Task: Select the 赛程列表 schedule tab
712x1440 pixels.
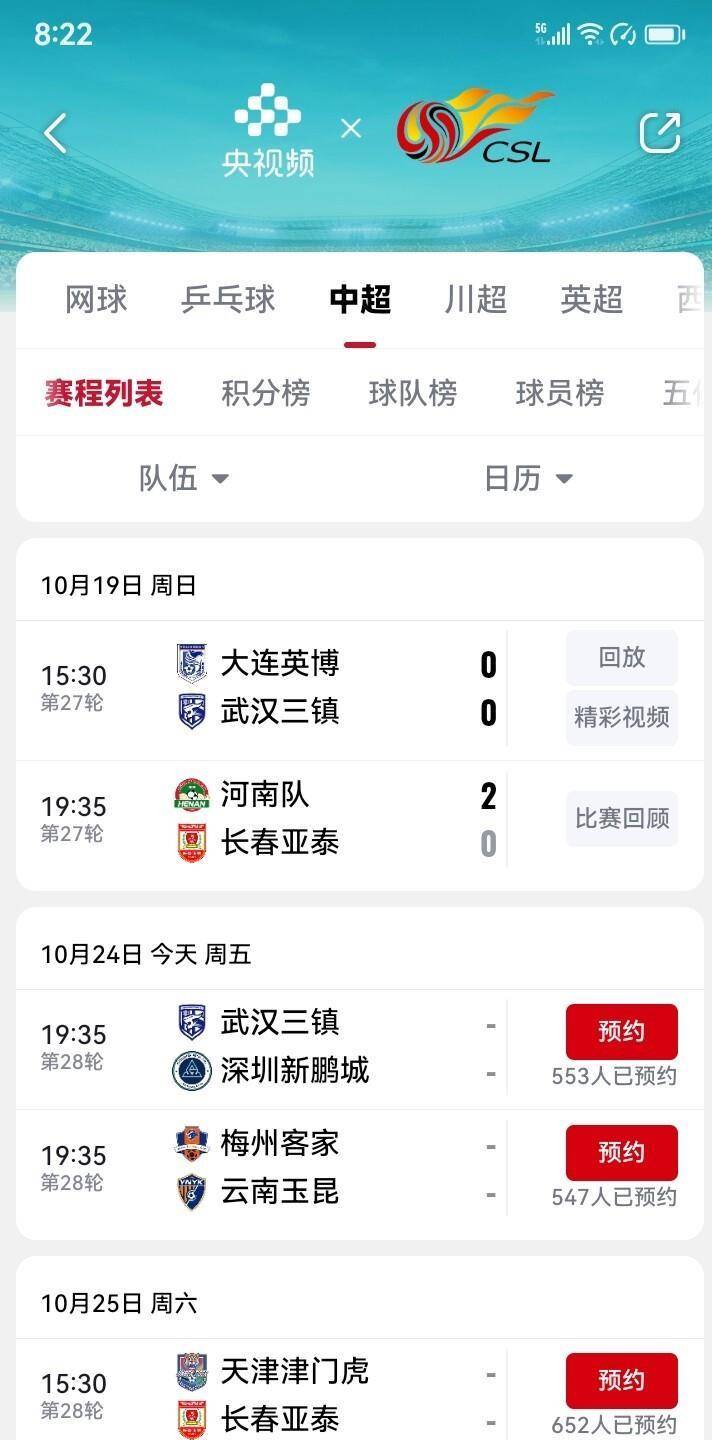Action: pyautogui.click(x=104, y=393)
